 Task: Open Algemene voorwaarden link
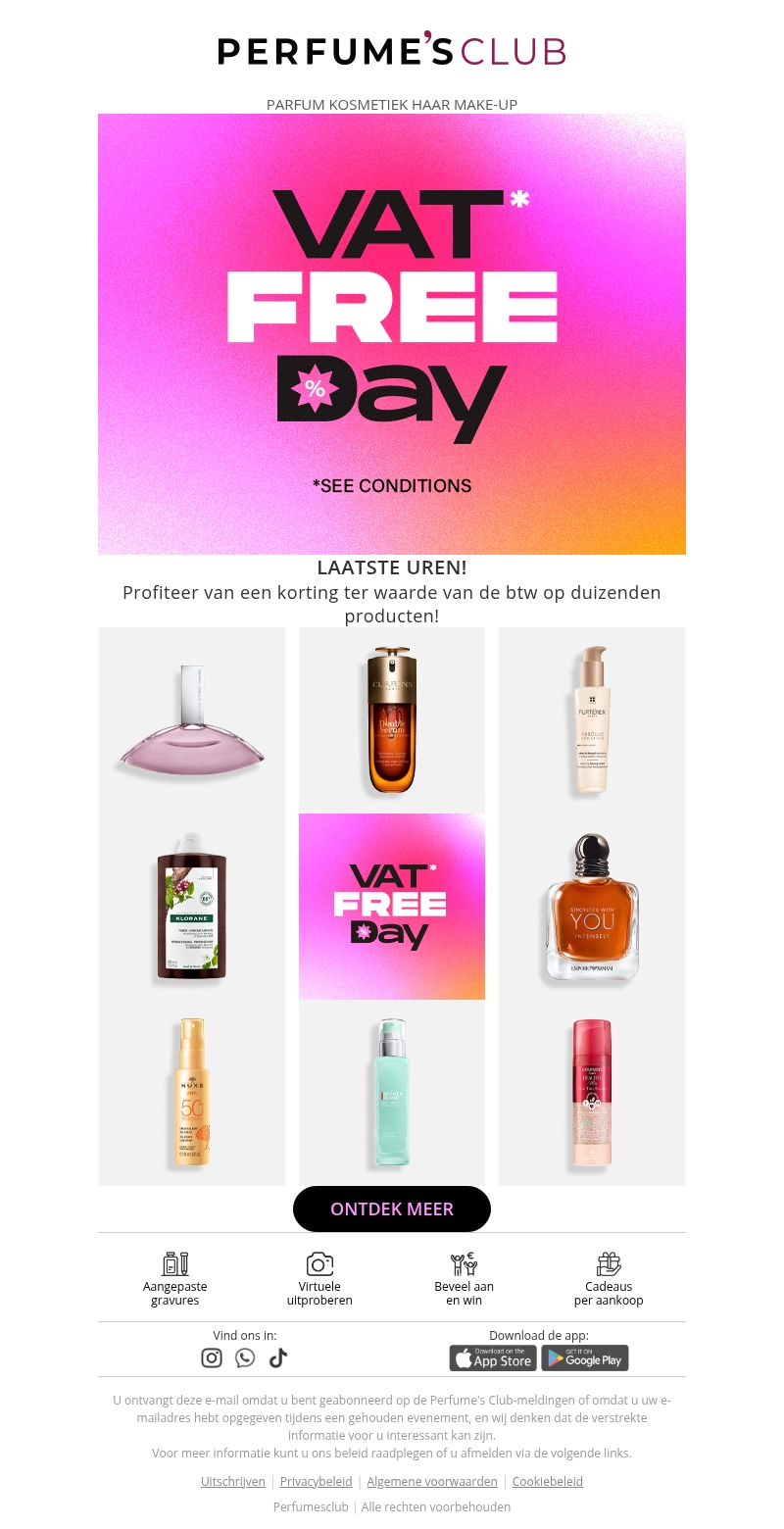point(432,1481)
